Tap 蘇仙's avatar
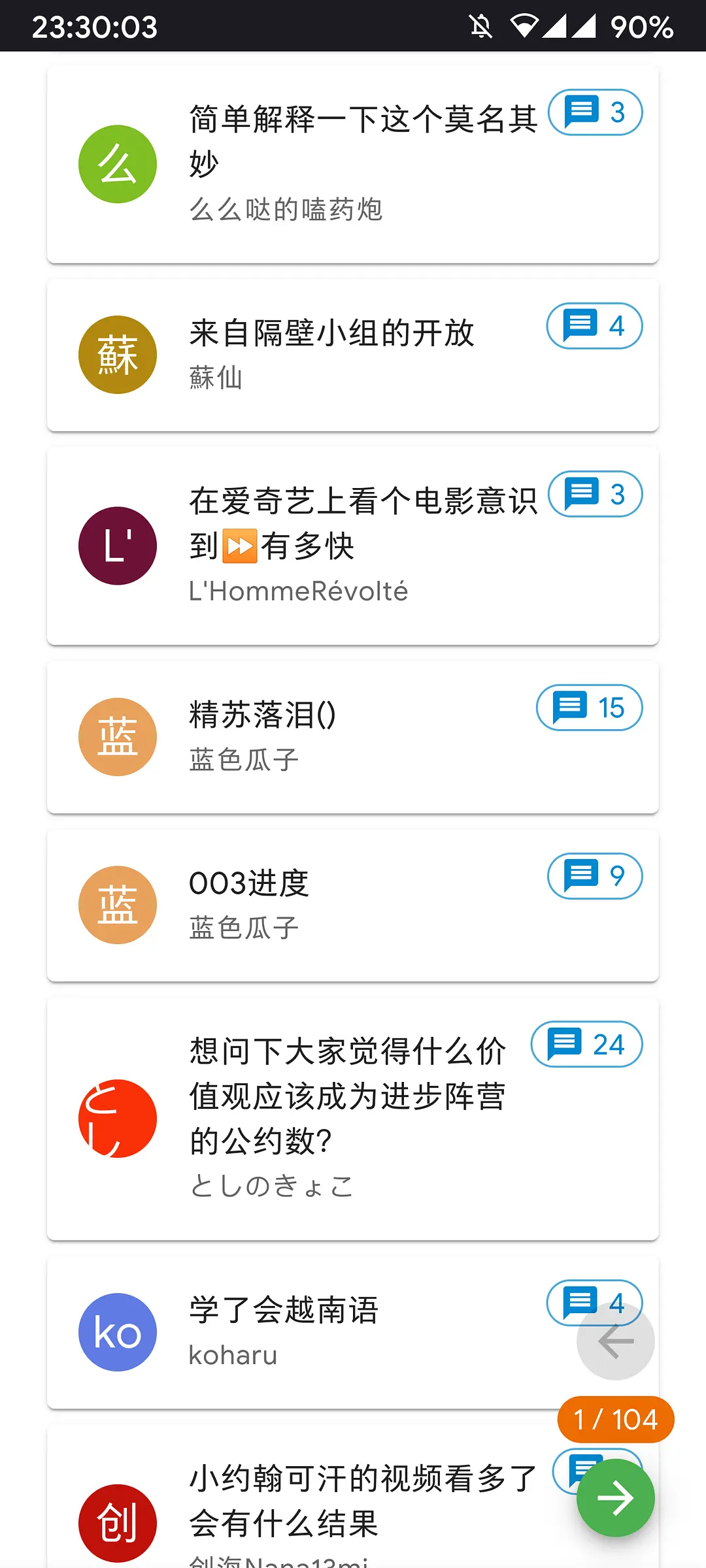The image size is (706, 1568). pyautogui.click(x=118, y=355)
